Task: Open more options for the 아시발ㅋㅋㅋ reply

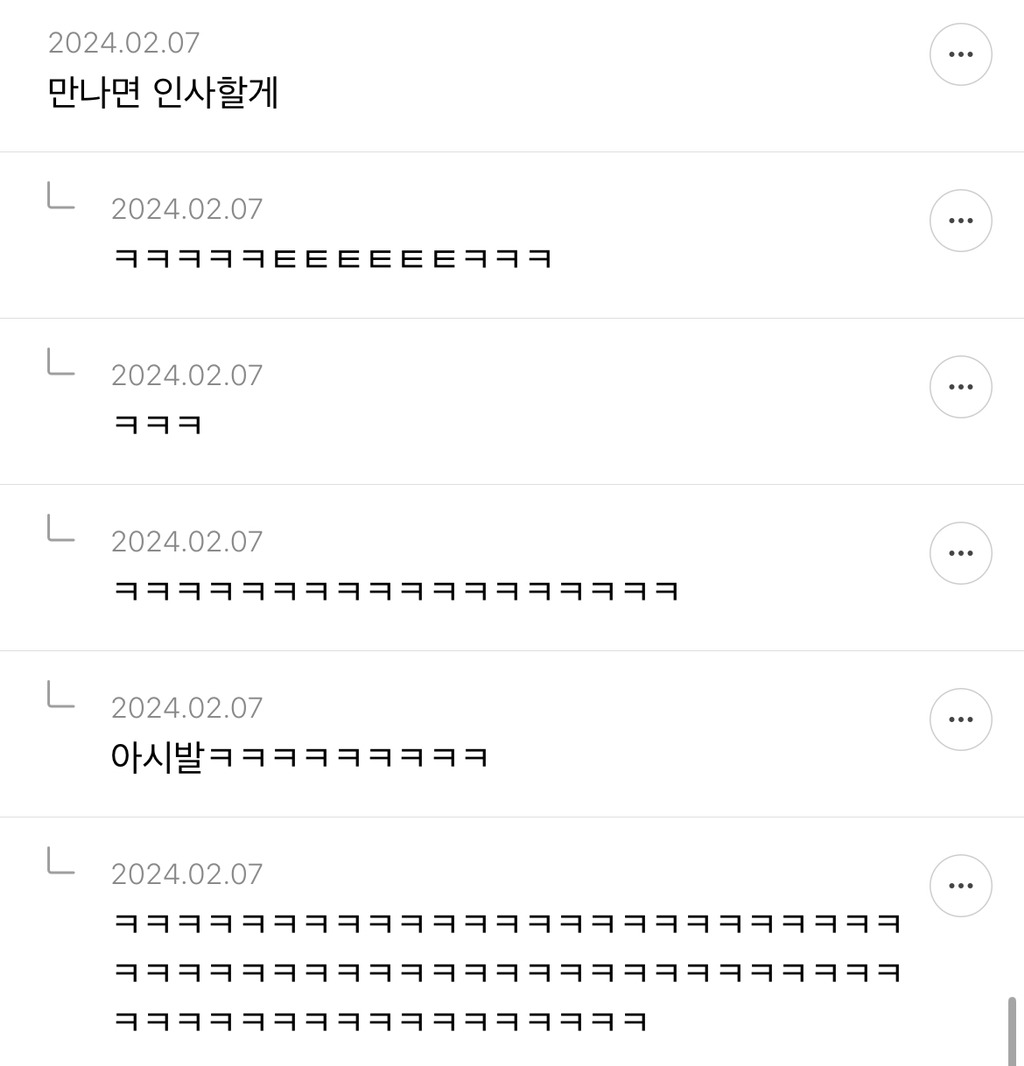Action: click(960, 719)
